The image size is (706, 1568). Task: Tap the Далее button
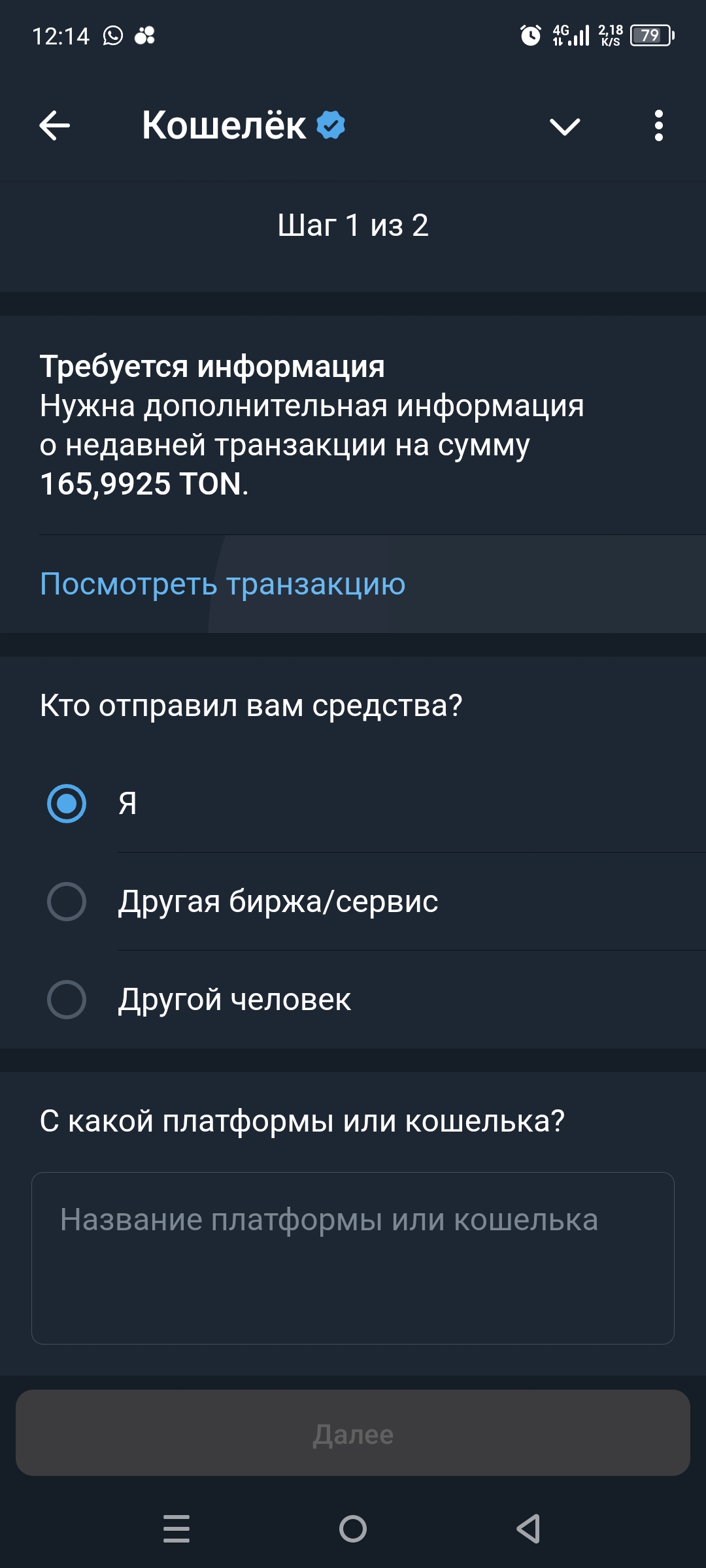pos(353,1434)
